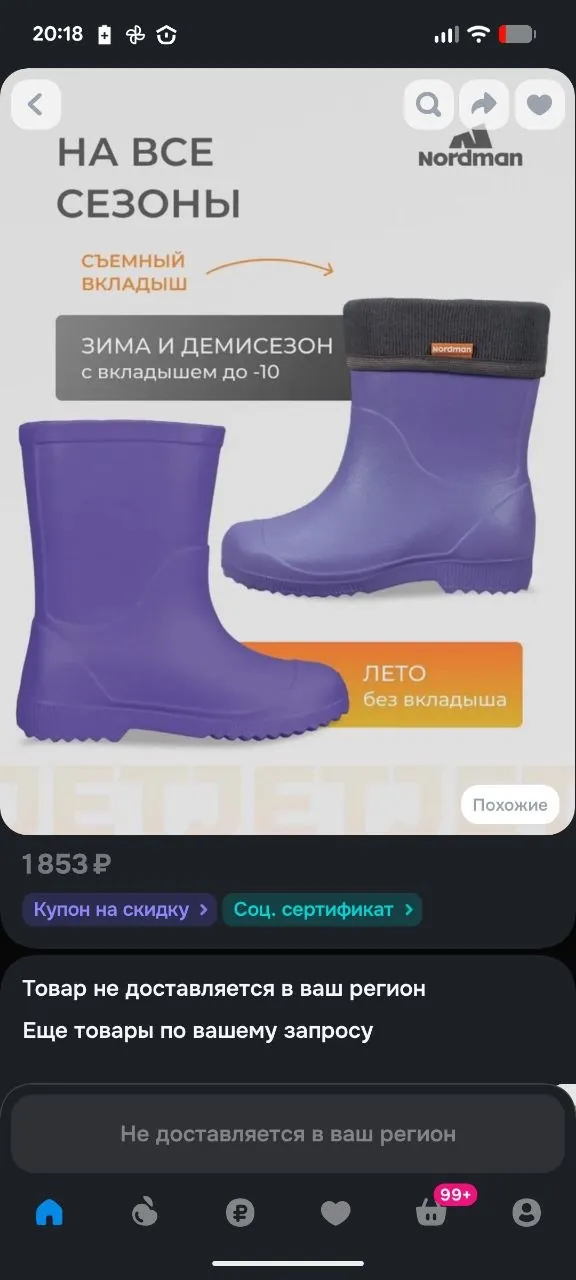Open the shopping cart tab
This screenshot has height=1280, width=576.
click(x=431, y=1213)
